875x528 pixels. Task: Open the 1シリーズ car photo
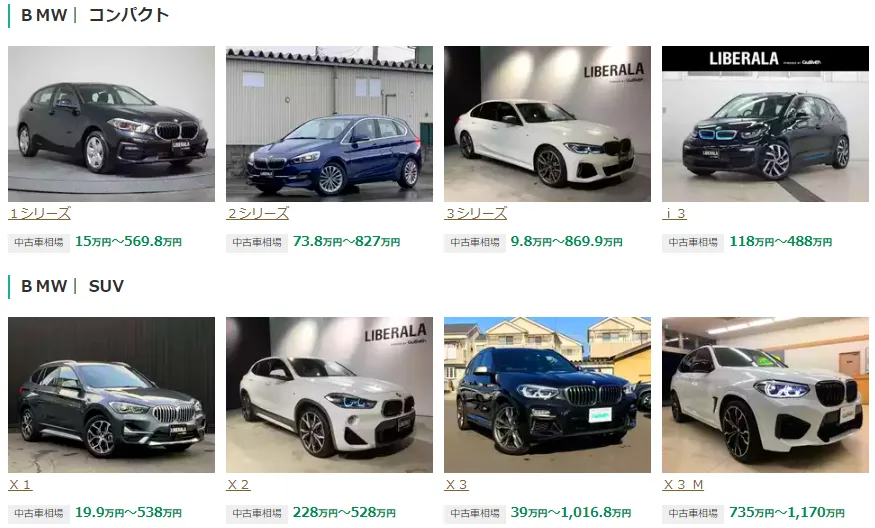(x=111, y=123)
